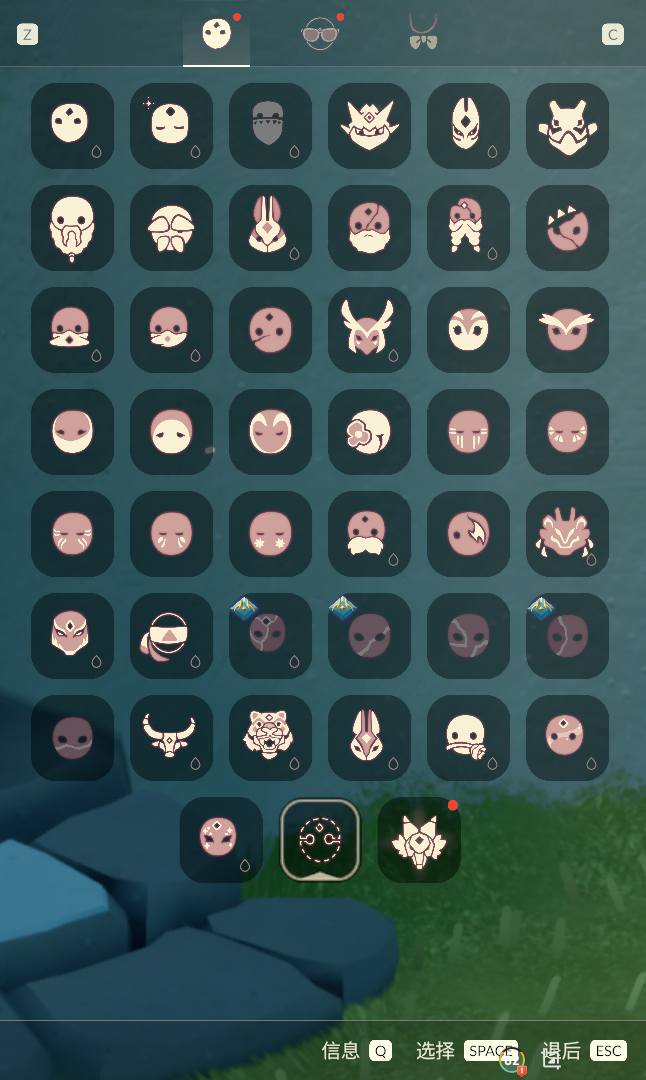
Task: Pick the long braided beard mask
Action: point(72,228)
